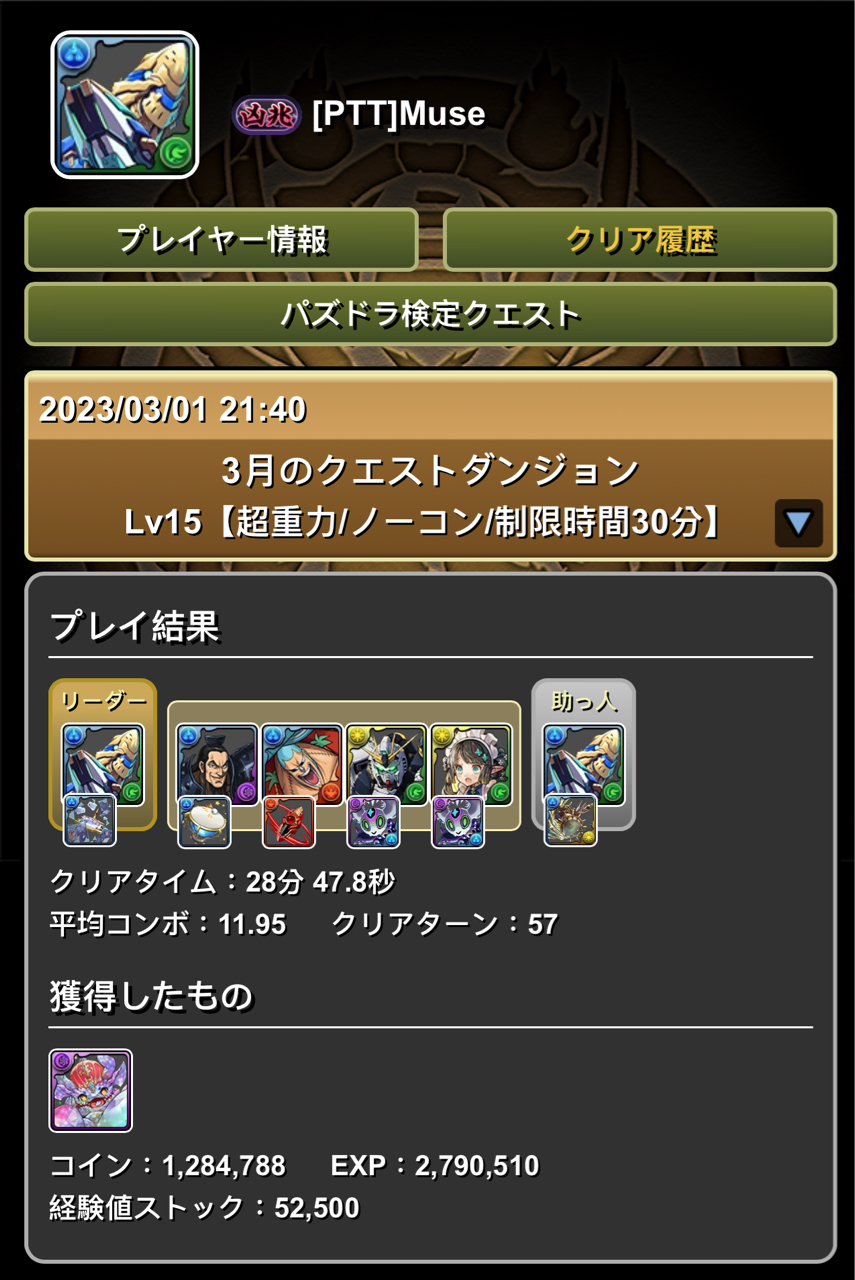
Task: Expand the 3月のクエストダンジョン dropdown arrow
Action: click(798, 523)
